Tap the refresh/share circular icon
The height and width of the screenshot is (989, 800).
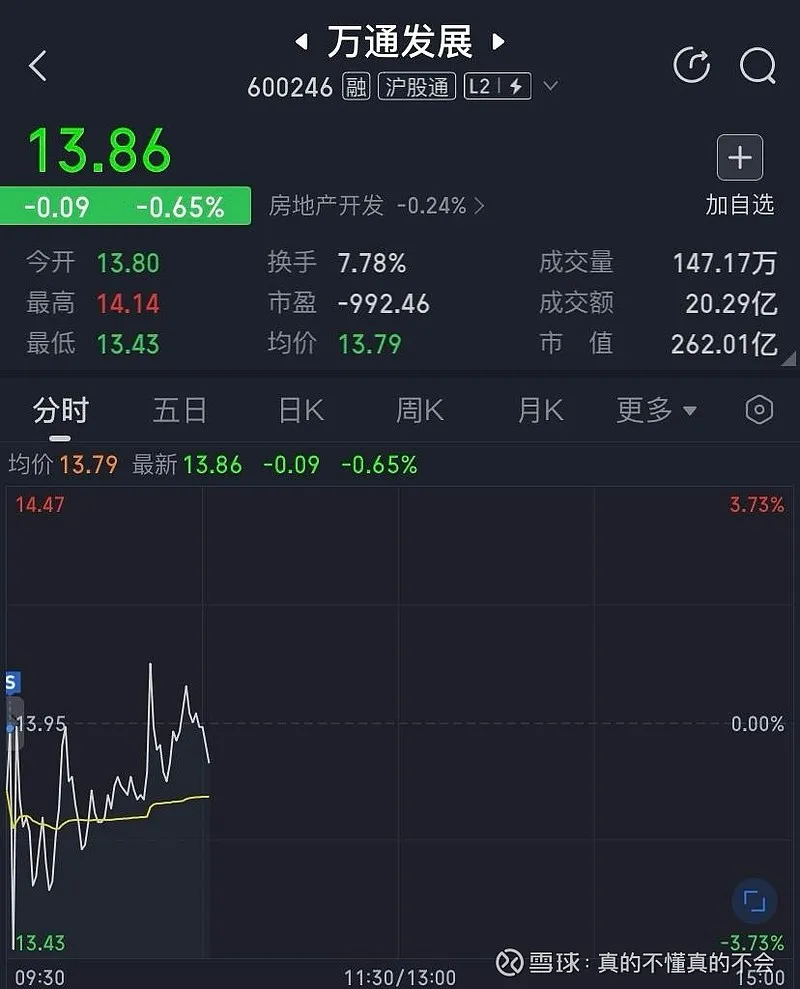tap(691, 66)
